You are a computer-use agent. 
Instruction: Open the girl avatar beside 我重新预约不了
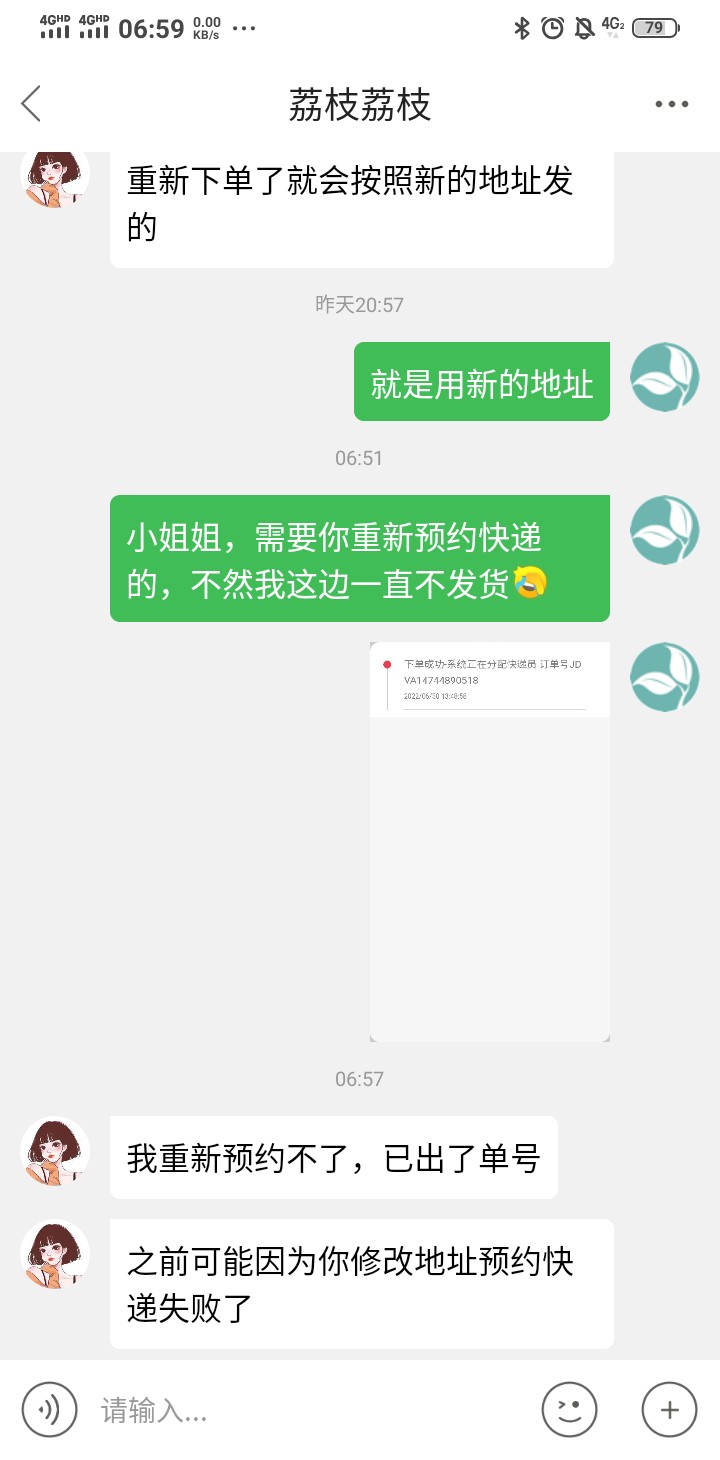coord(55,1151)
